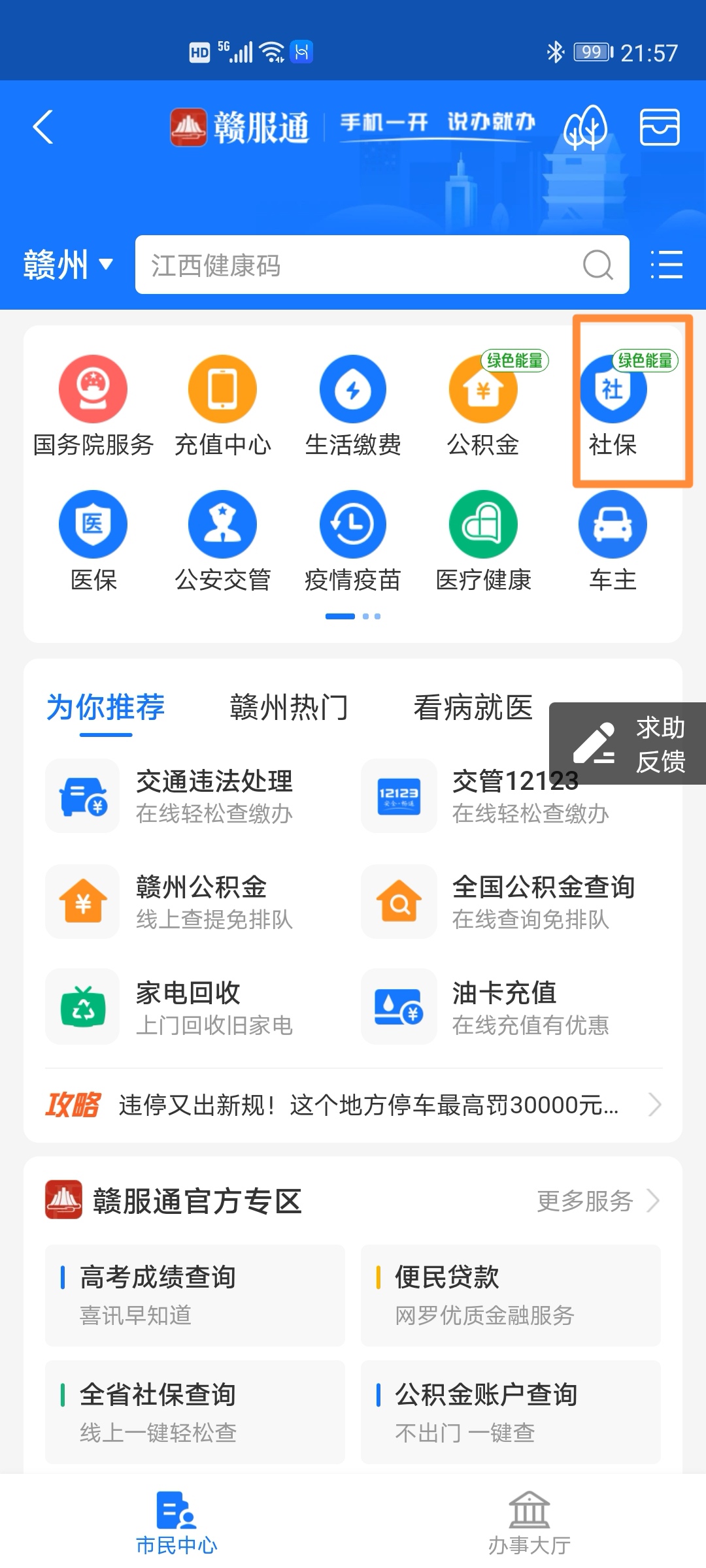Select the 医保 medical insurance icon
This screenshot has width=706, height=1568.
click(92, 524)
